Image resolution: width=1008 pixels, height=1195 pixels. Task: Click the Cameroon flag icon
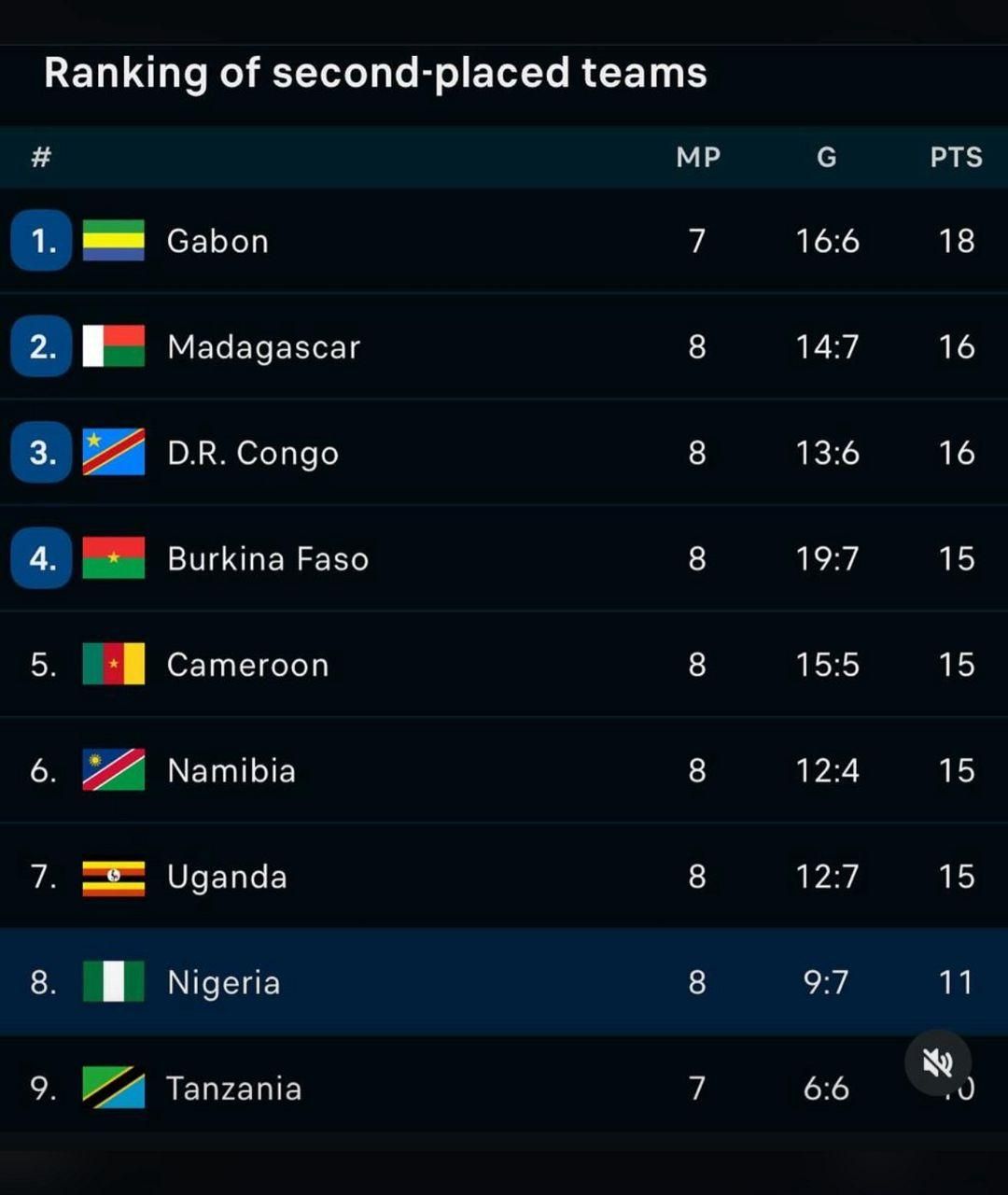click(113, 665)
